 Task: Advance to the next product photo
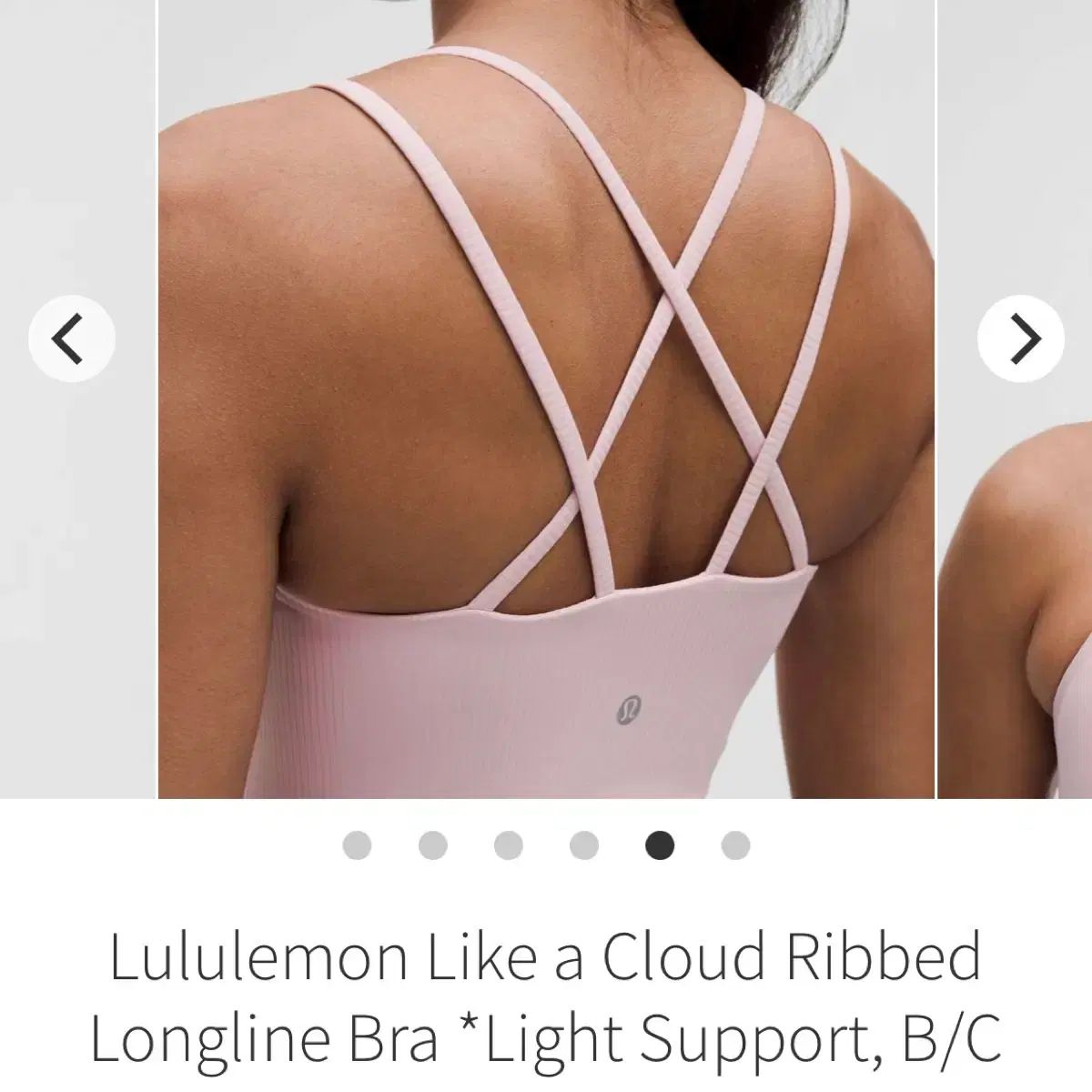click(1021, 339)
